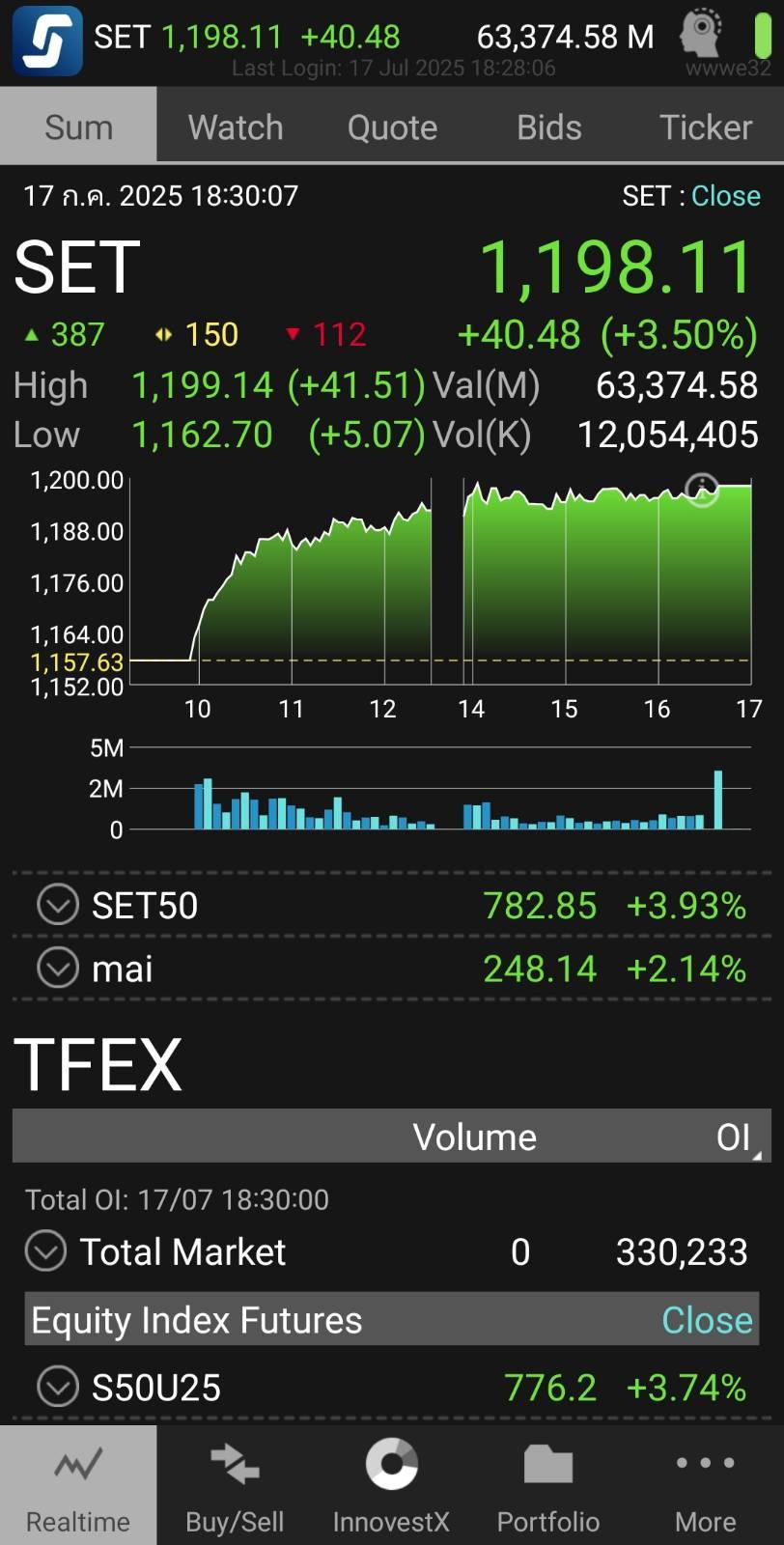Switch to the Watch tab

pos(236,126)
